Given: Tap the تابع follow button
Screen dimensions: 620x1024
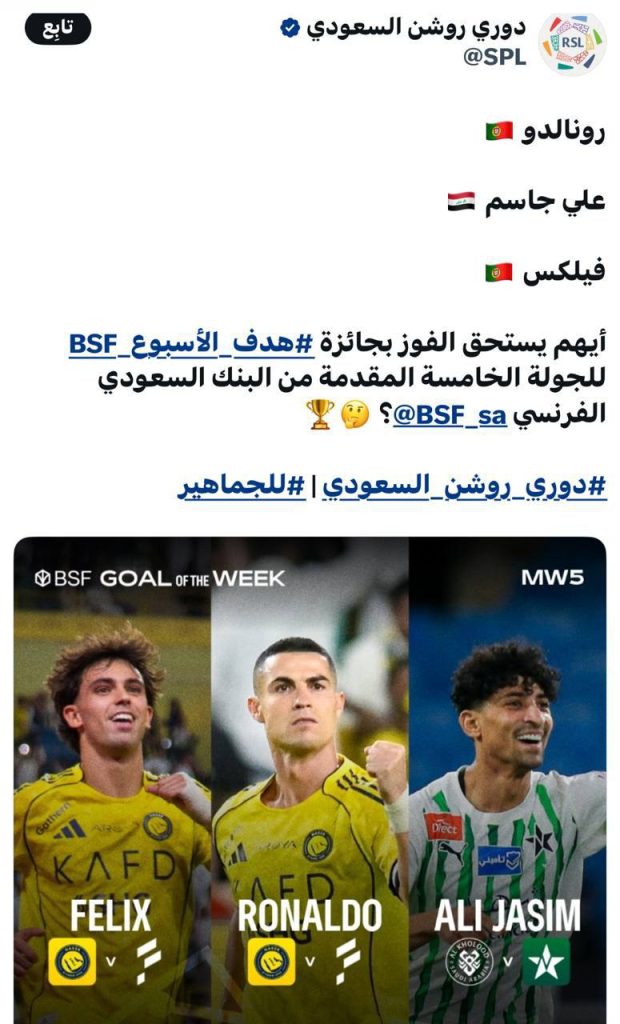Looking at the screenshot, I should coord(58,28).
